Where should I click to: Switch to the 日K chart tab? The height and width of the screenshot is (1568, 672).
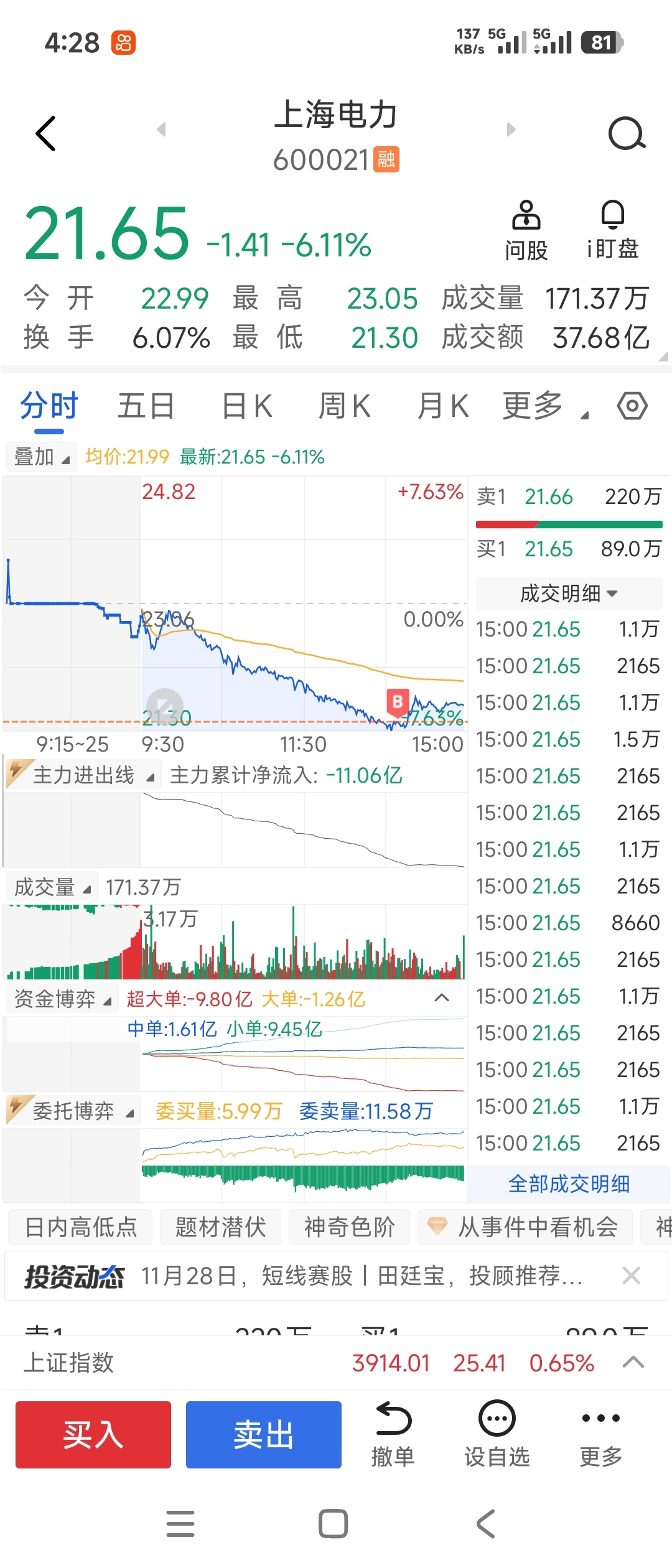(247, 406)
